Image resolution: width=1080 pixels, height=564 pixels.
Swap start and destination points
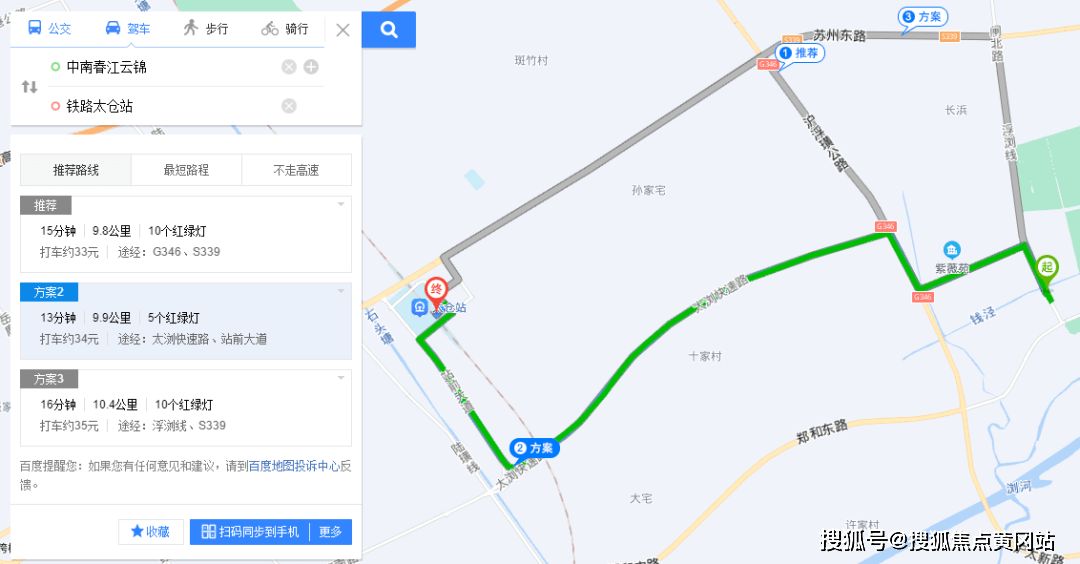[29, 87]
